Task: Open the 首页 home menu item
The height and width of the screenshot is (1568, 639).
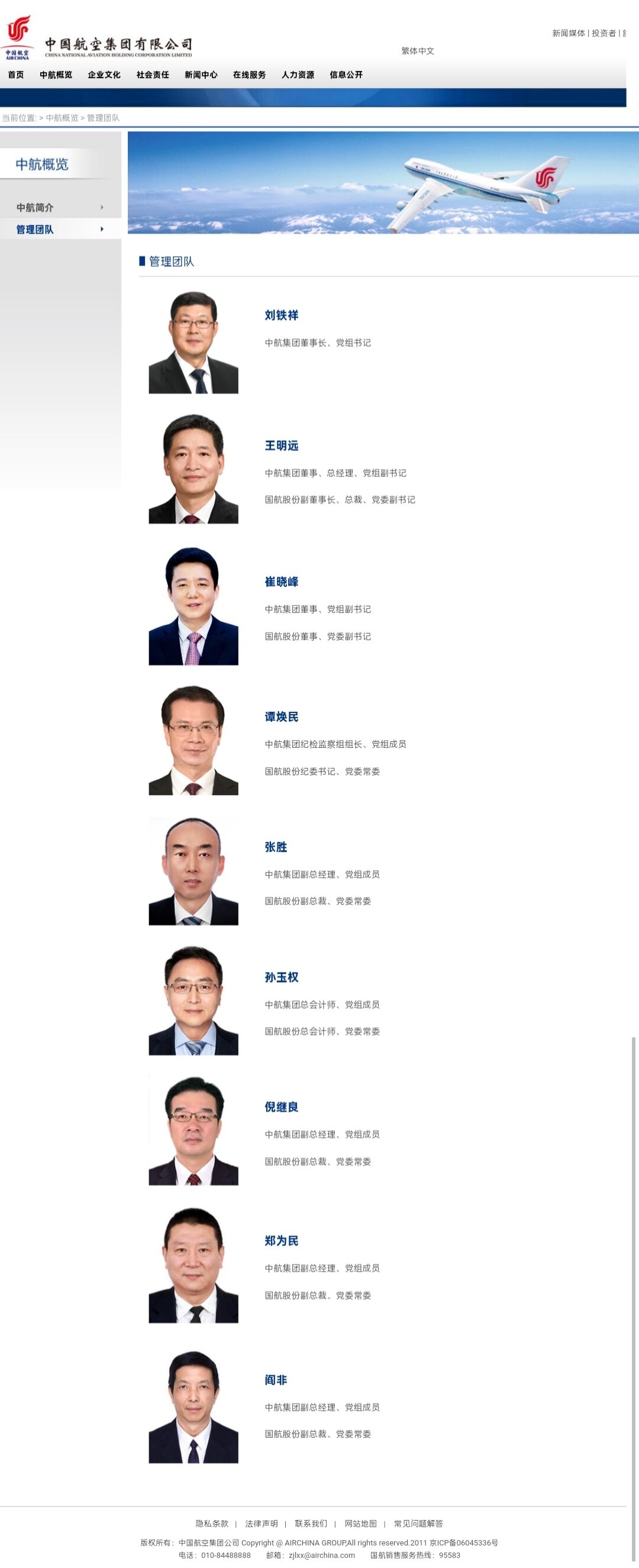Action: tap(16, 75)
